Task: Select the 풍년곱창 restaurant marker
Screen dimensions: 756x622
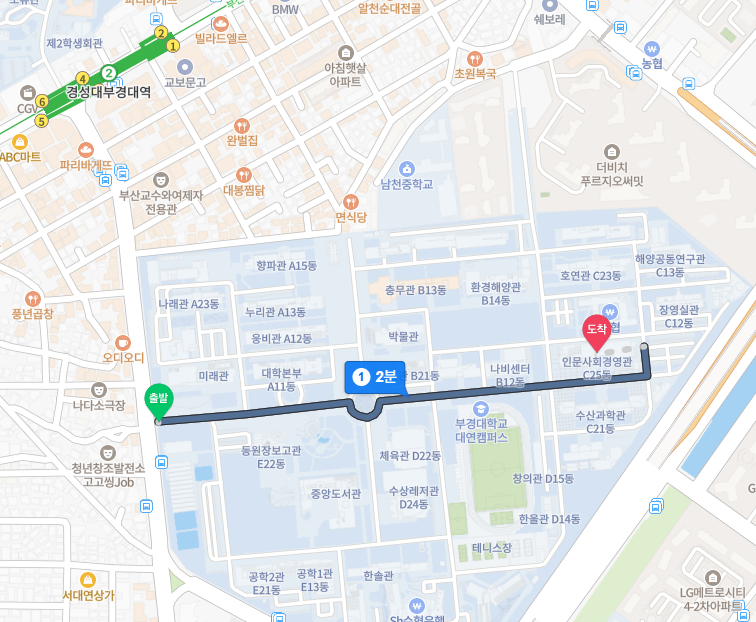Action: 32,298
